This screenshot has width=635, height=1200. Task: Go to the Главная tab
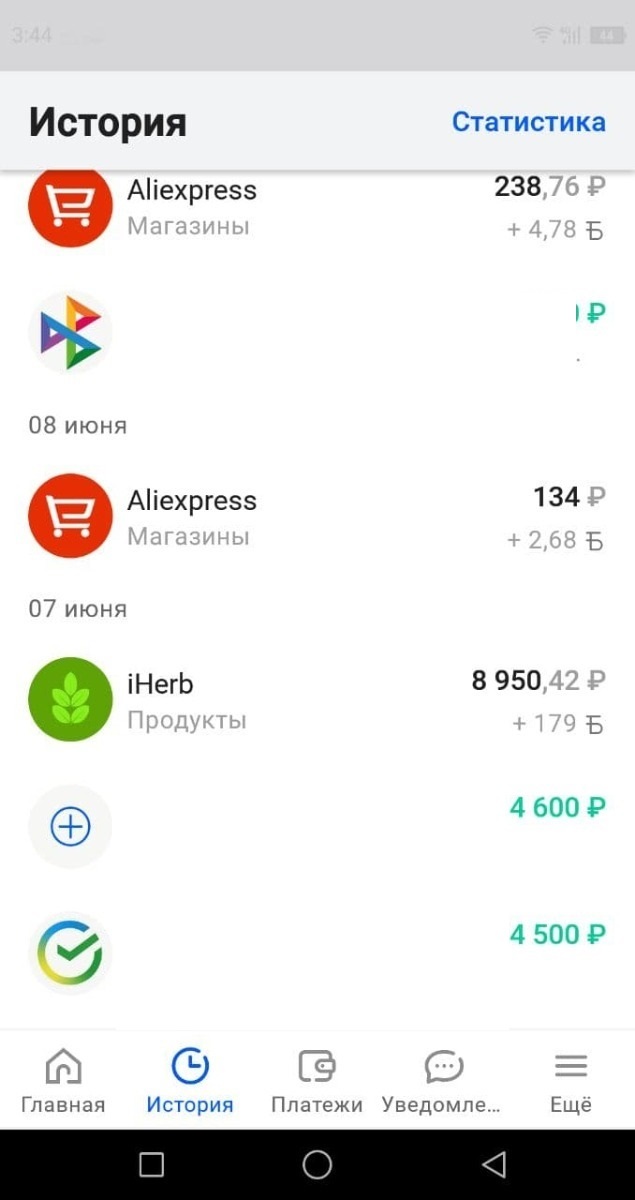(x=63, y=1082)
